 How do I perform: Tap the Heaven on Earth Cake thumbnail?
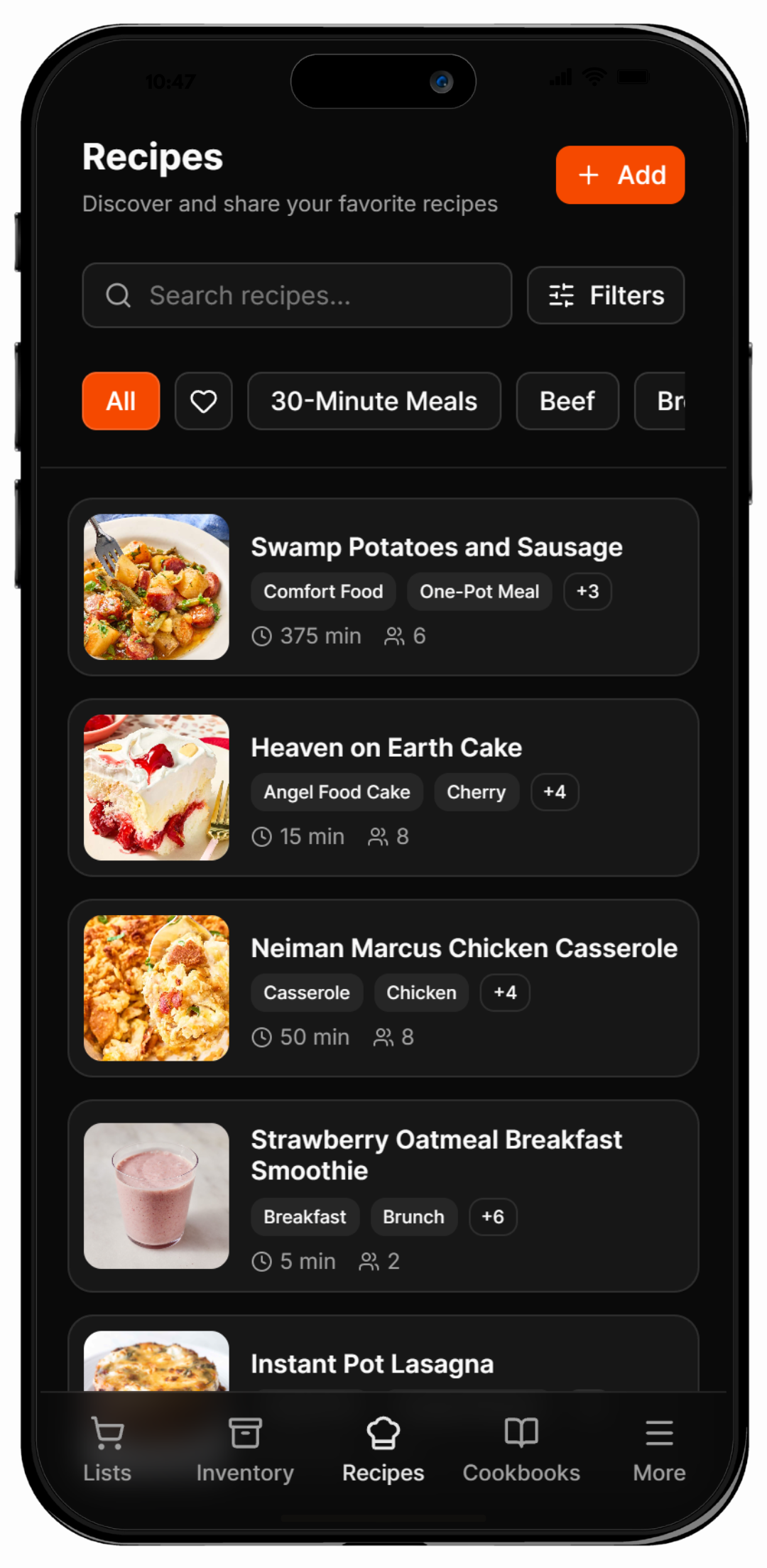[156, 787]
